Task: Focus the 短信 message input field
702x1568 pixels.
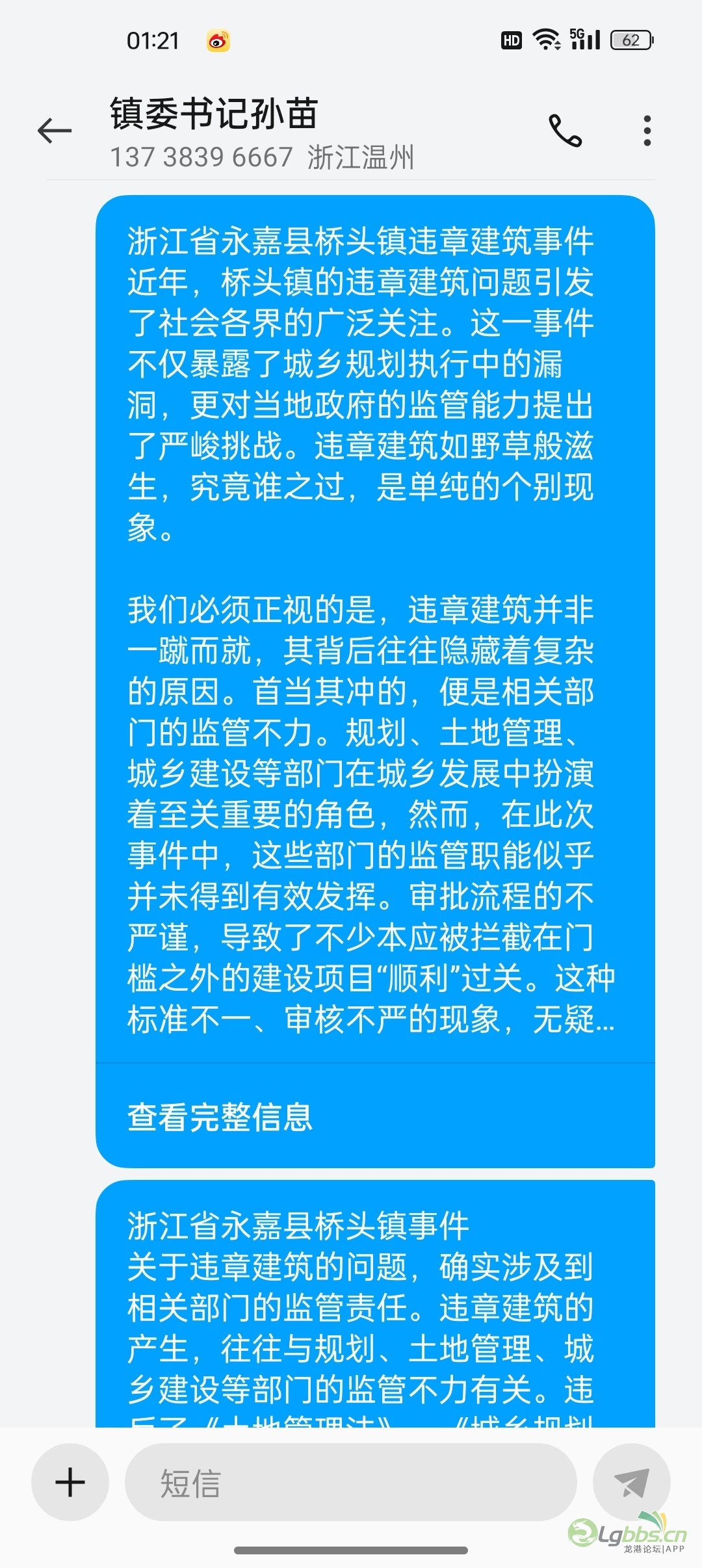Action: coord(351,1483)
